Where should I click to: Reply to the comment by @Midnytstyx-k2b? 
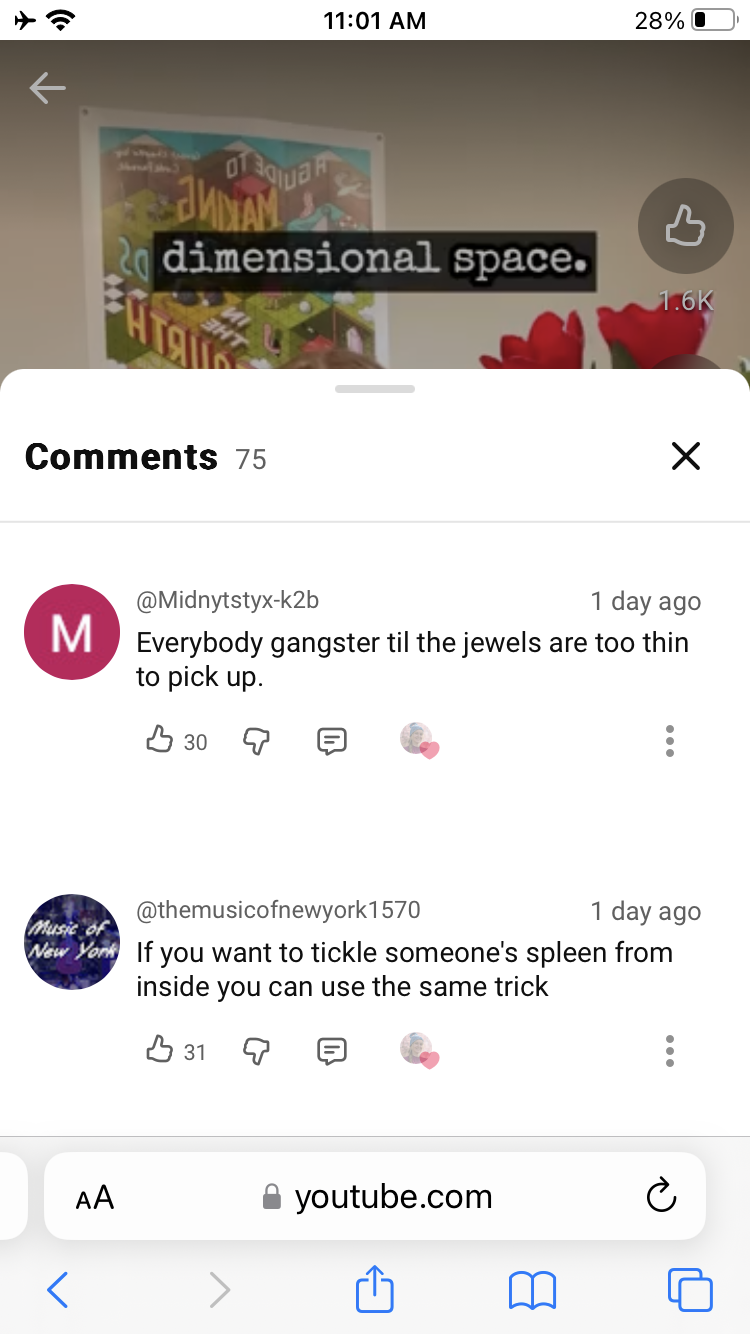(x=331, y=741)
